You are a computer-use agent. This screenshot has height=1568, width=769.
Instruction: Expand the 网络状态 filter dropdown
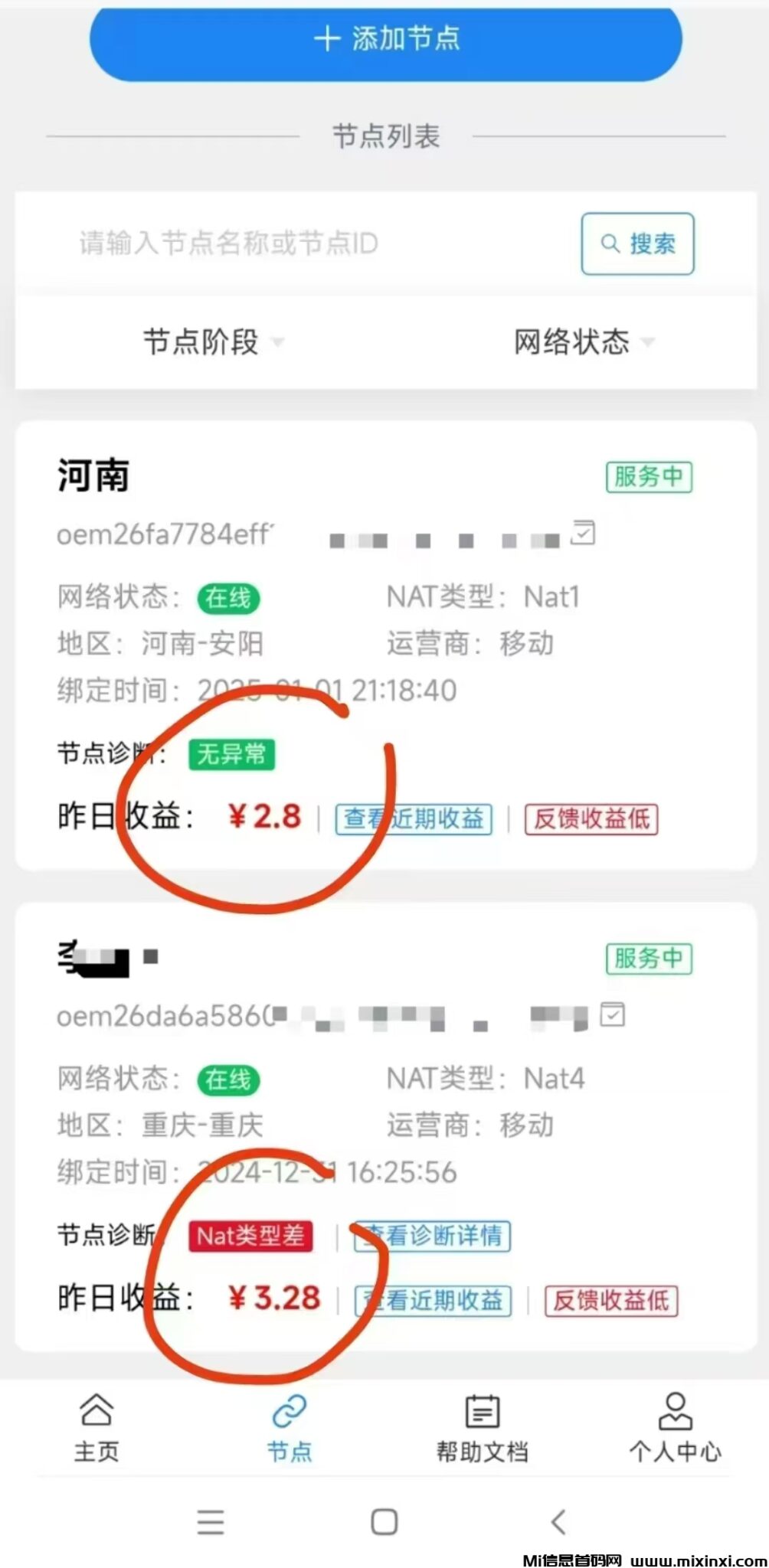583,341
